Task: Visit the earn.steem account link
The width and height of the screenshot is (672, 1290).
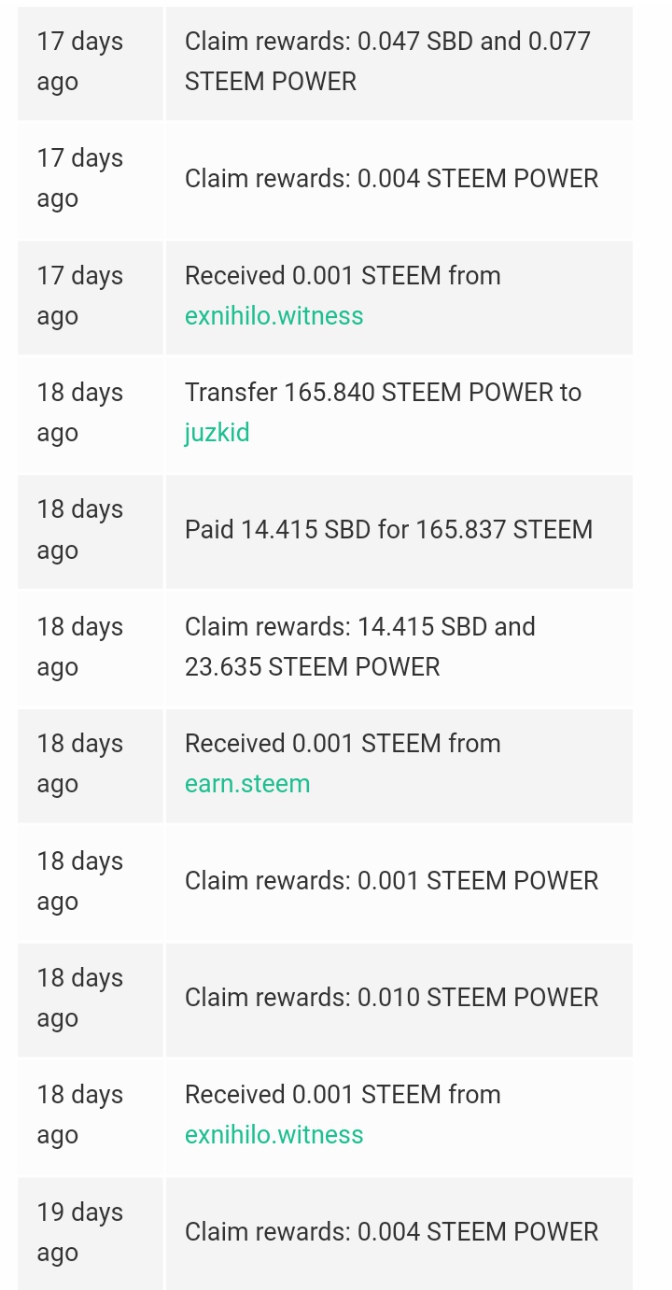Action: coord(247,784)
